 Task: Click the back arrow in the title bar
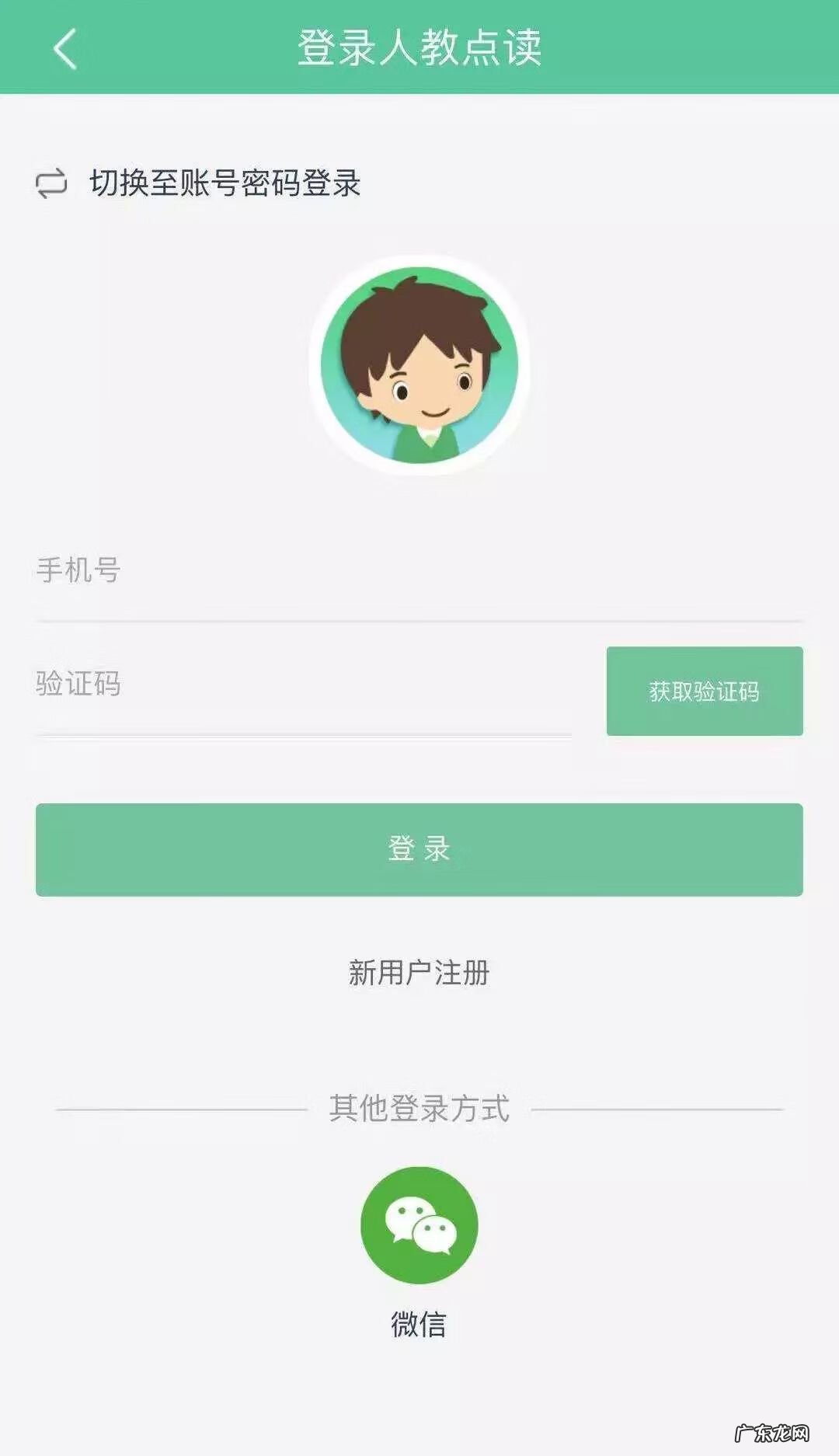(64, 48)
